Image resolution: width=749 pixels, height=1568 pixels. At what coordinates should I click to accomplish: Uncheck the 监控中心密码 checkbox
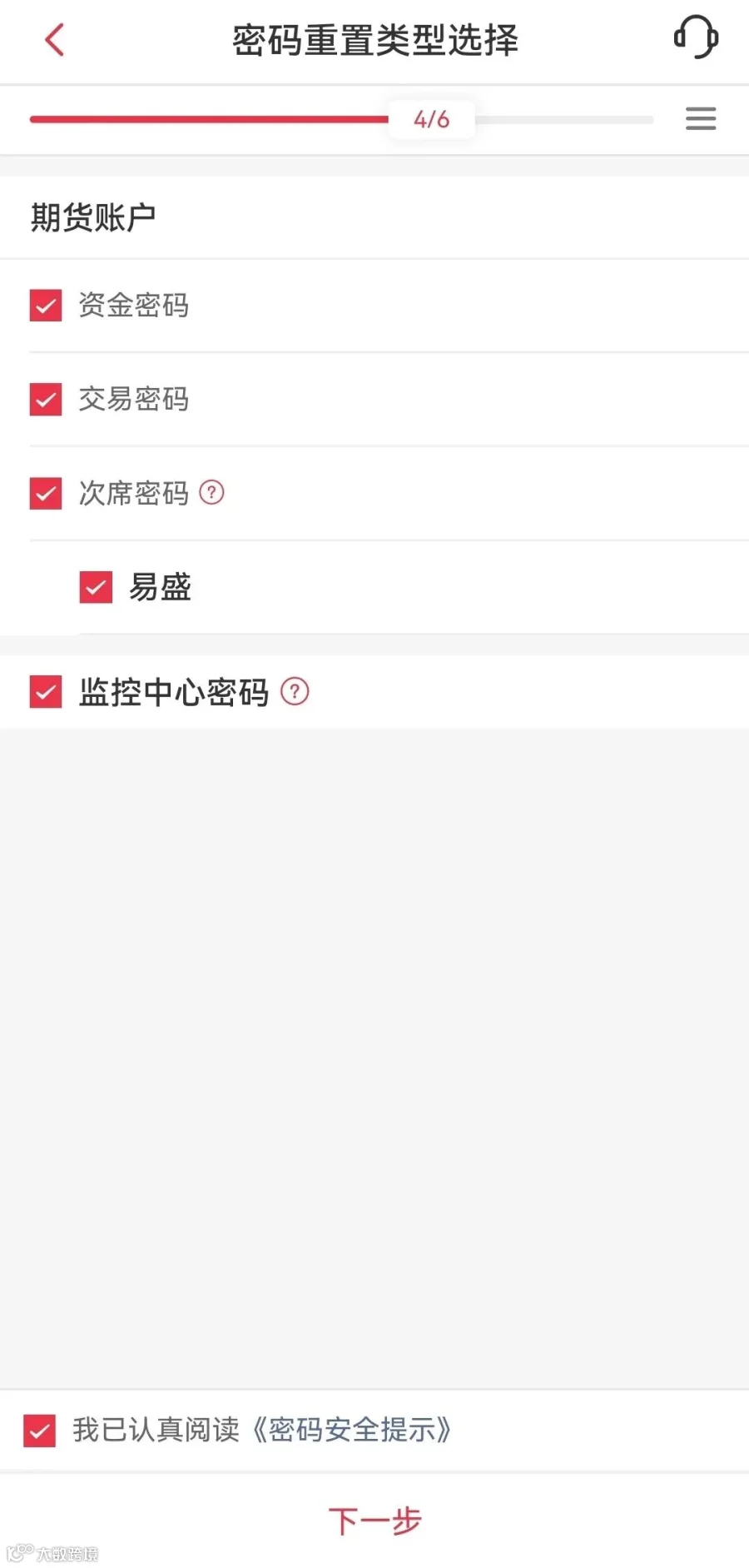coord(46,692)
